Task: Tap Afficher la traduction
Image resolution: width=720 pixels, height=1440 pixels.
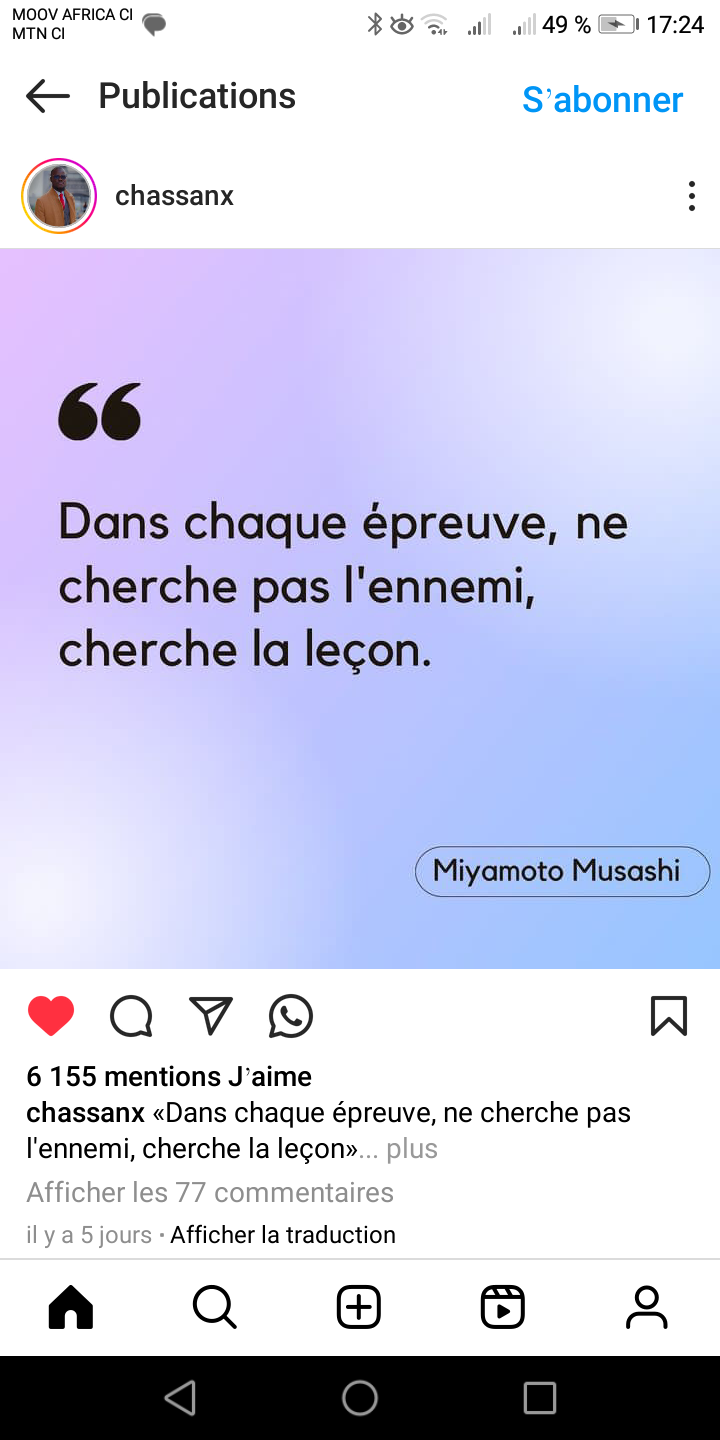Action: [283, 1235]
